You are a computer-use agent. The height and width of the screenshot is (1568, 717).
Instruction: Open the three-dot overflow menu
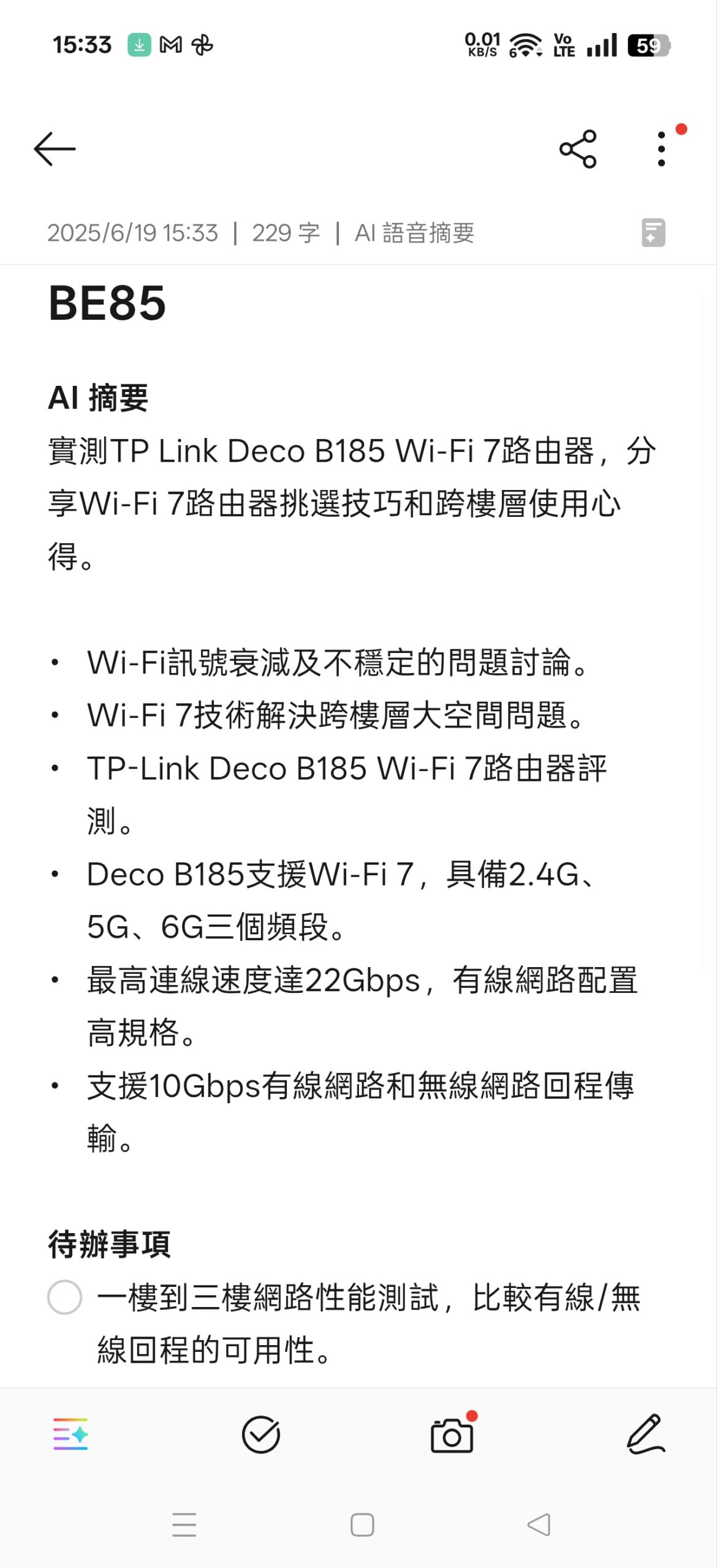(x=661, y=149)
